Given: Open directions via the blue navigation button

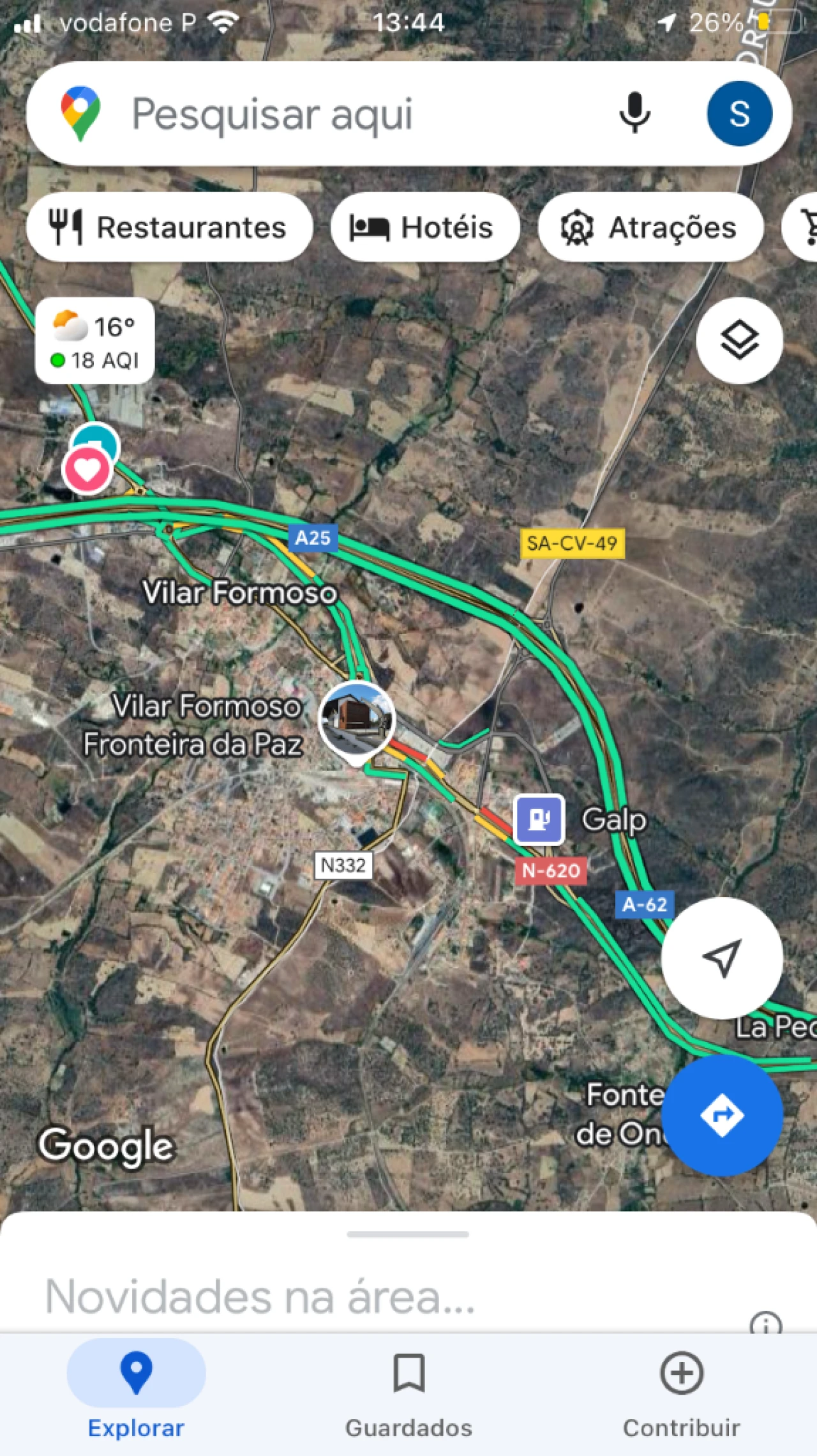Looking at the screenshot, I should click(x=722, y=1116).
